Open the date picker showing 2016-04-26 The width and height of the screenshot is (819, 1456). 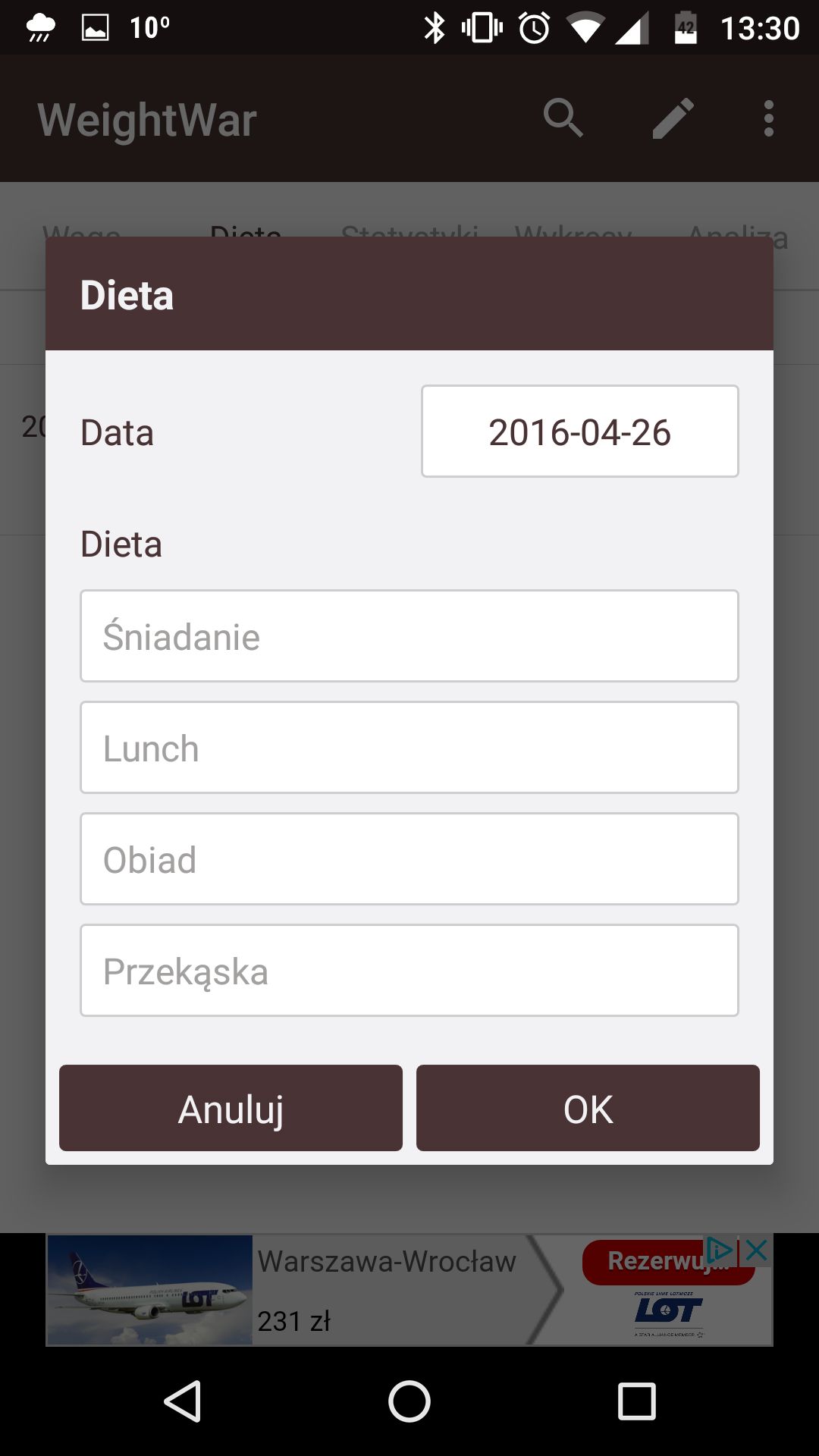click(x=580, y=431)
